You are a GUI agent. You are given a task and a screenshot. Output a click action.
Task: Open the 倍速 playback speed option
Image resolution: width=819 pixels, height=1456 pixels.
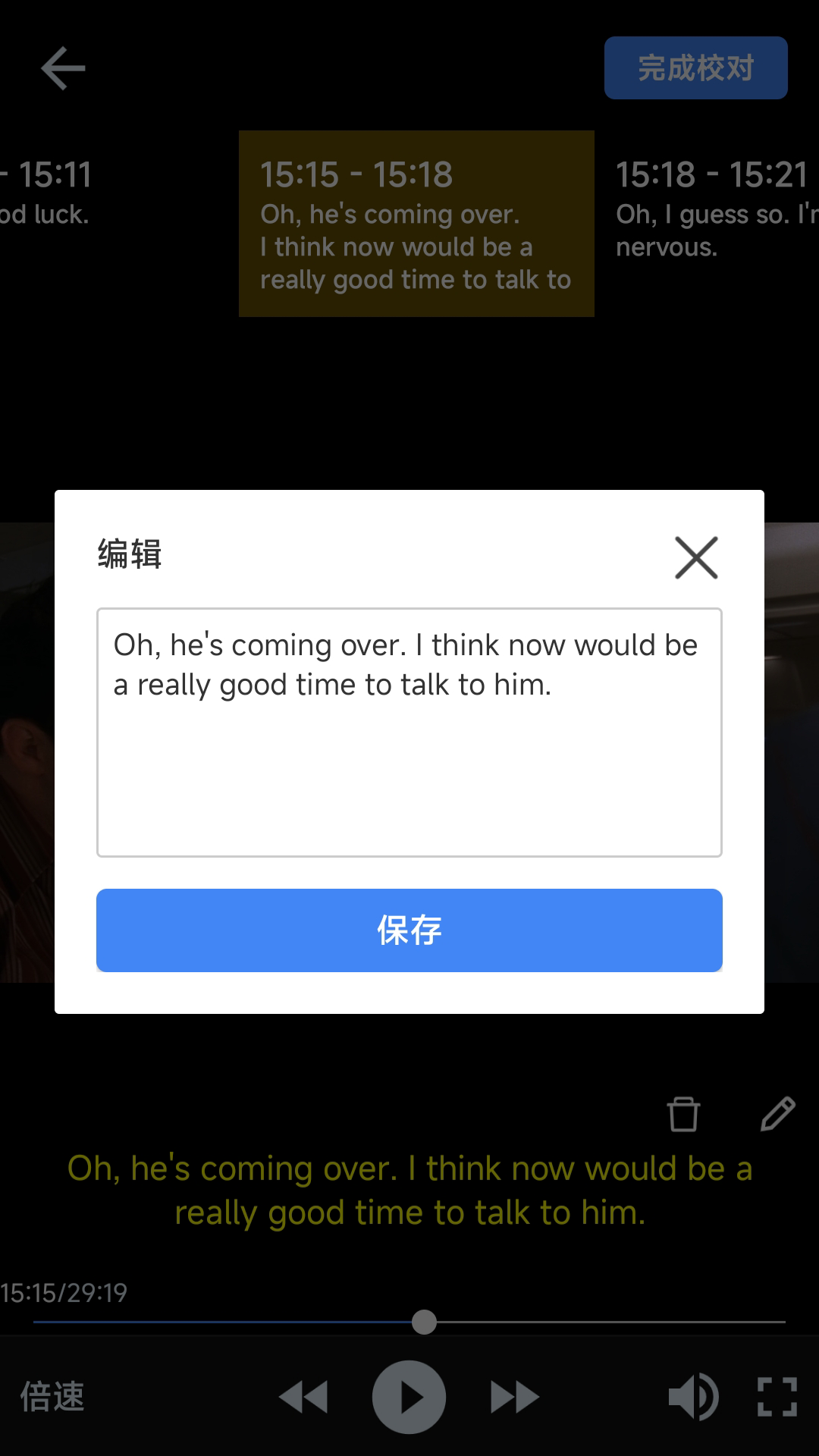(52, 1397)
